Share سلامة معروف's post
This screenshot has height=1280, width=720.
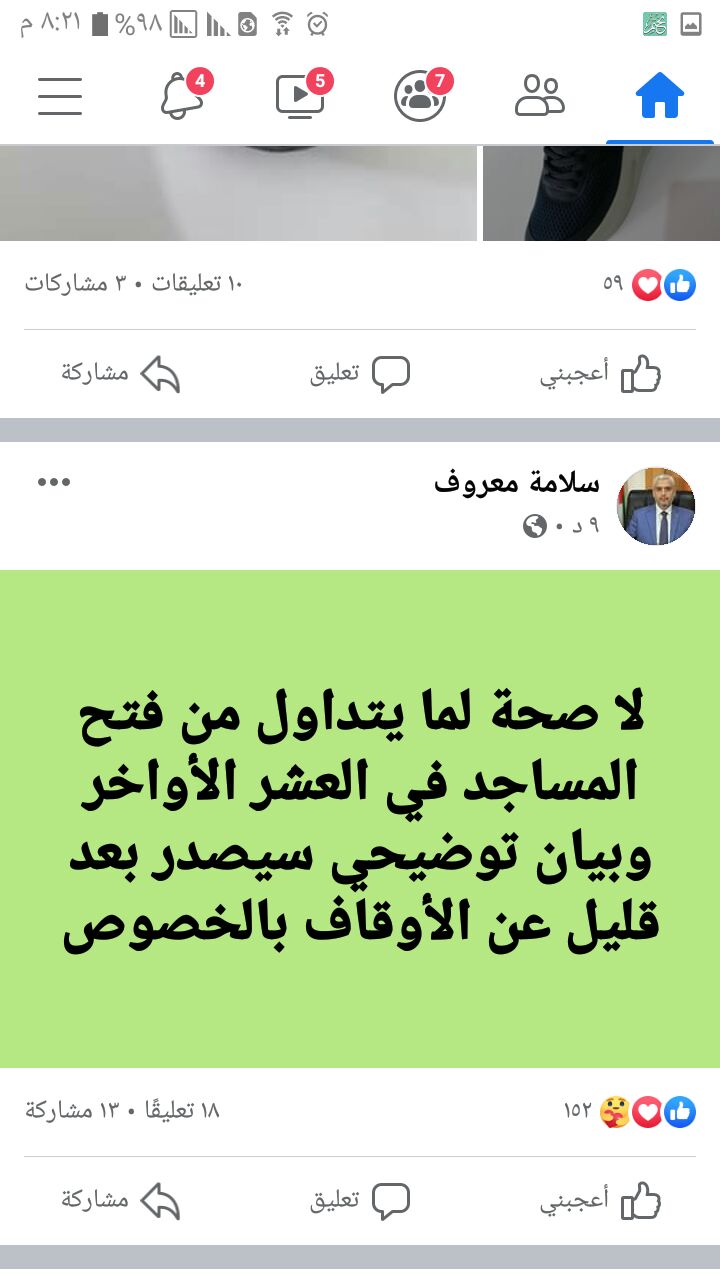pyautogui.click(x=120, y=1200)
